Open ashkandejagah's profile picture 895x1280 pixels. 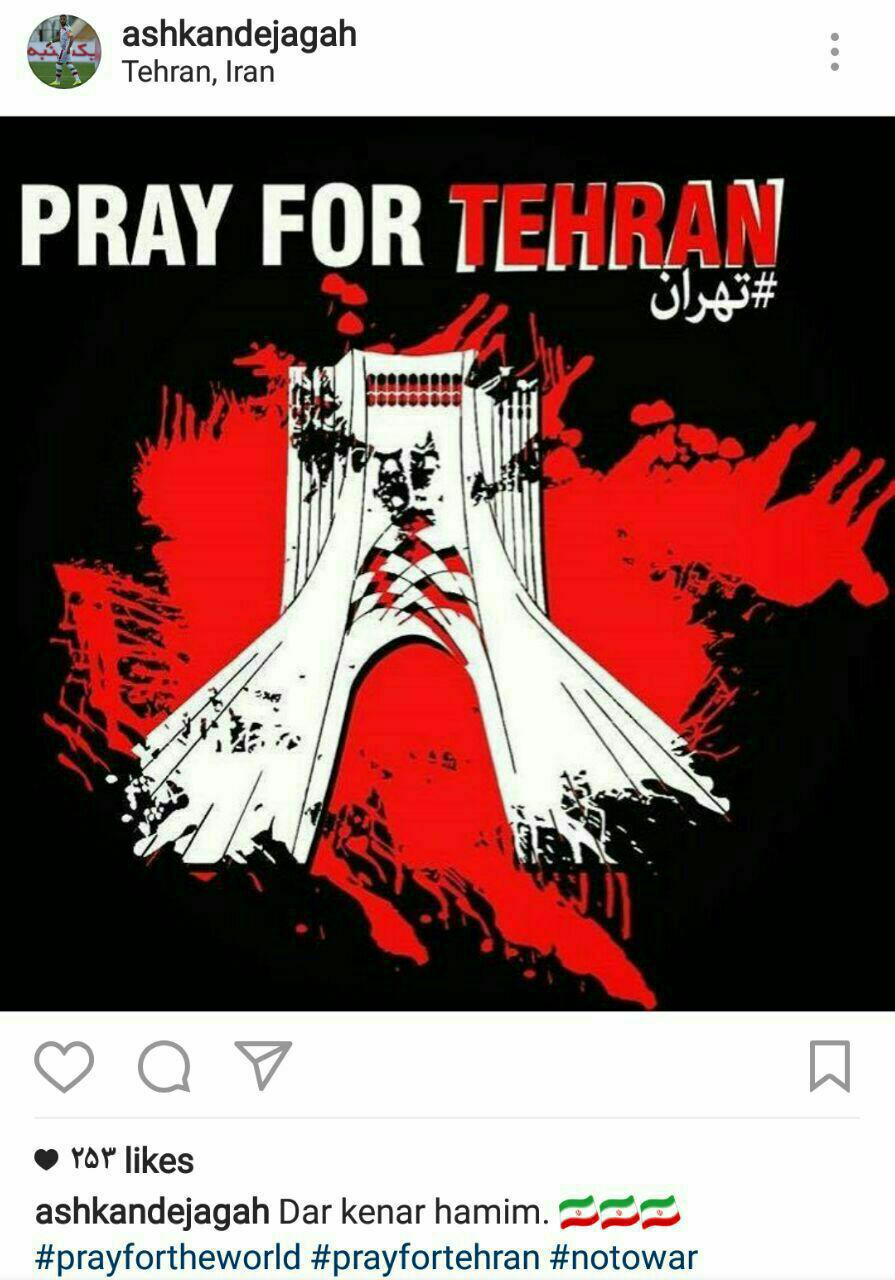[x=64, y=52]
